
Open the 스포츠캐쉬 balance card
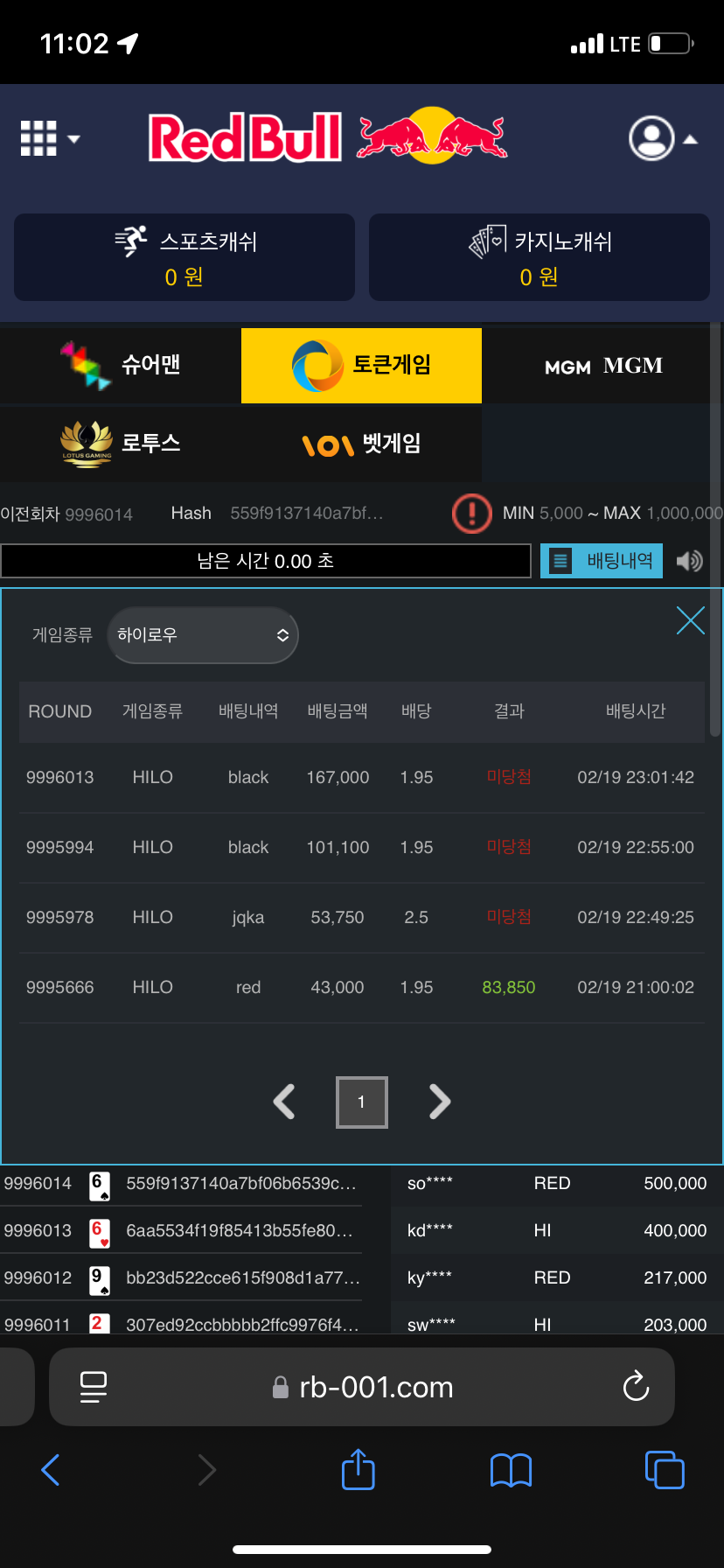point(184,257)
